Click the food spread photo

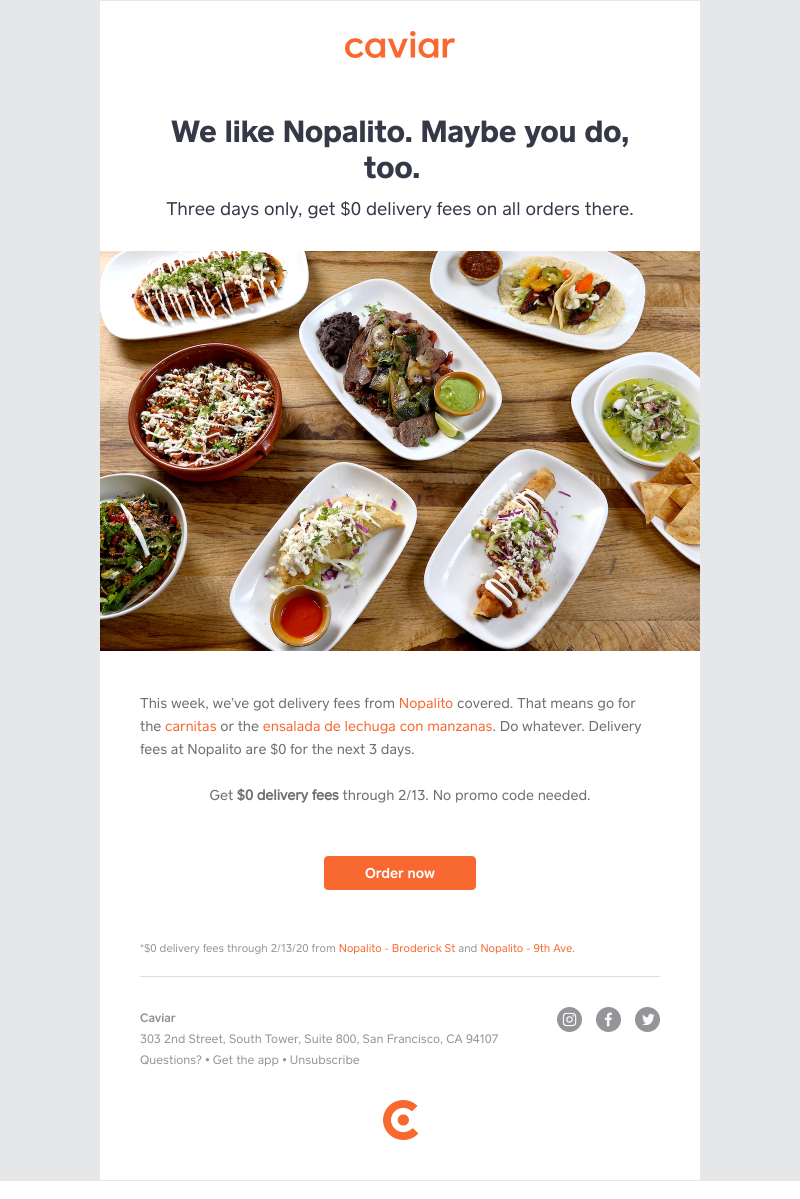399,450
